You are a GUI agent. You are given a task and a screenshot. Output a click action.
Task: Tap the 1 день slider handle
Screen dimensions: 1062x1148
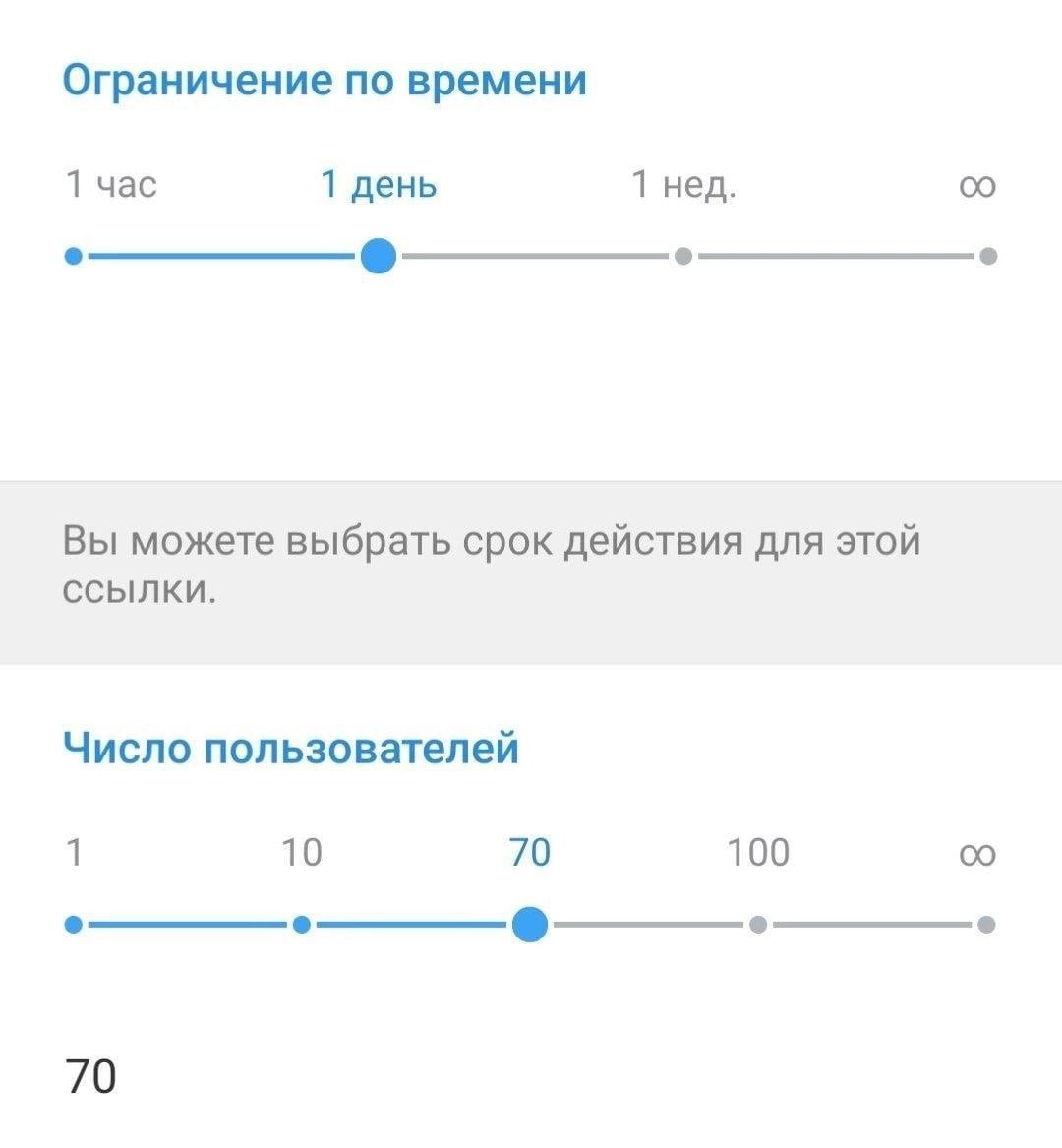(379, 256)
